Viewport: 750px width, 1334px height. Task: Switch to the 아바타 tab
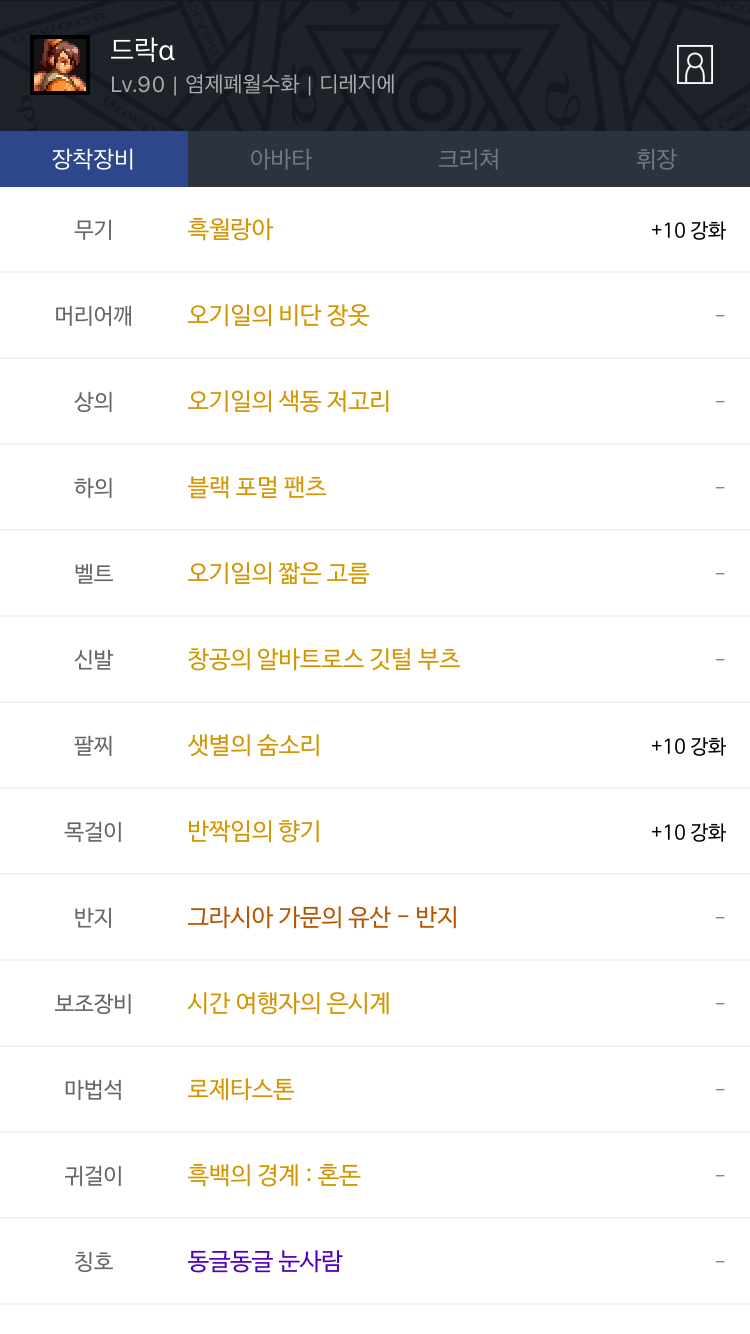click(x=281, y=159)
